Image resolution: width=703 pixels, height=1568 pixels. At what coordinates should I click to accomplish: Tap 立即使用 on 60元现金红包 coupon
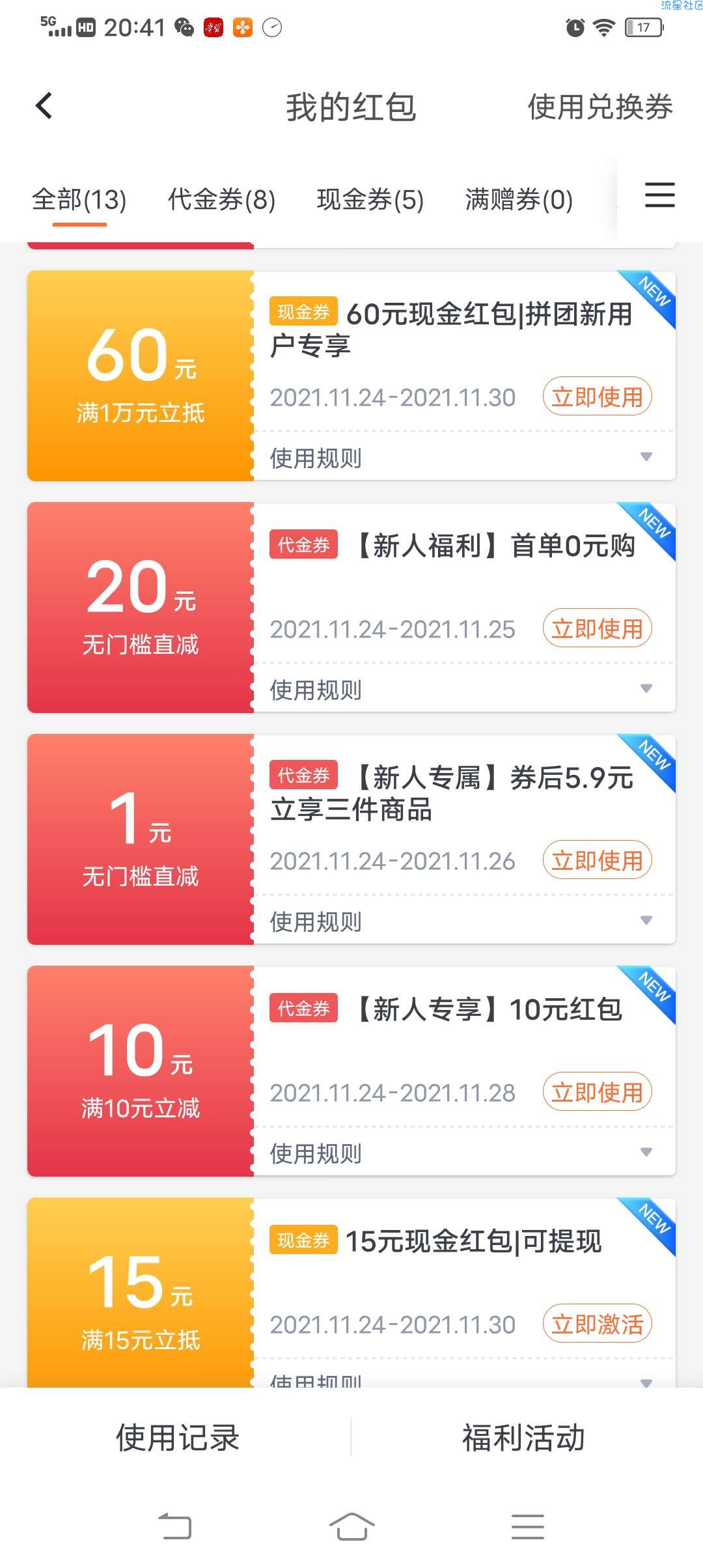tap(597, 397)
